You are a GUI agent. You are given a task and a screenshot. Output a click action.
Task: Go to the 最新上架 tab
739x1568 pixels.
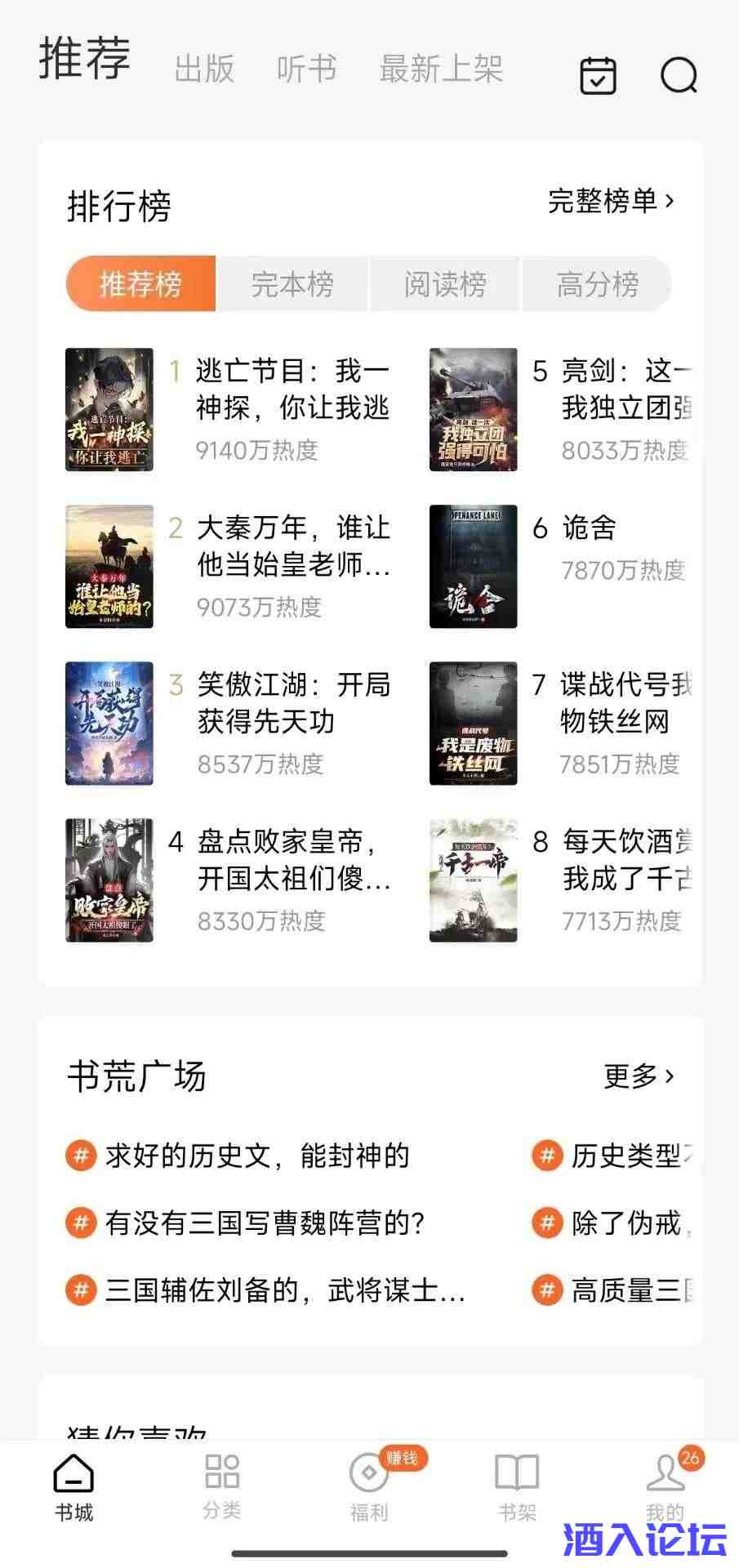point(441,69)
